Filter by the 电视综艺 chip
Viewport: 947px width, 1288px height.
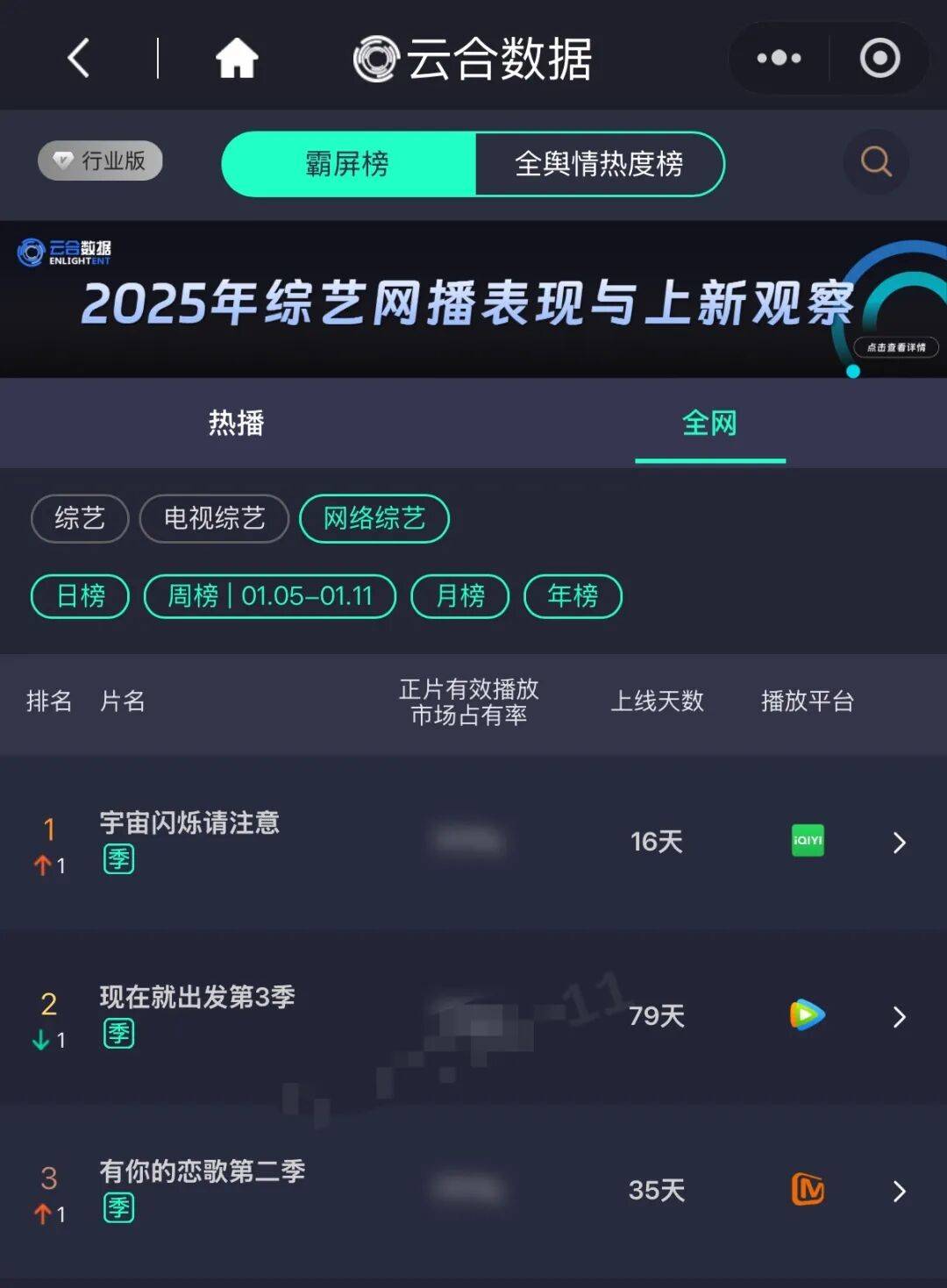click(x=214, y=518)
